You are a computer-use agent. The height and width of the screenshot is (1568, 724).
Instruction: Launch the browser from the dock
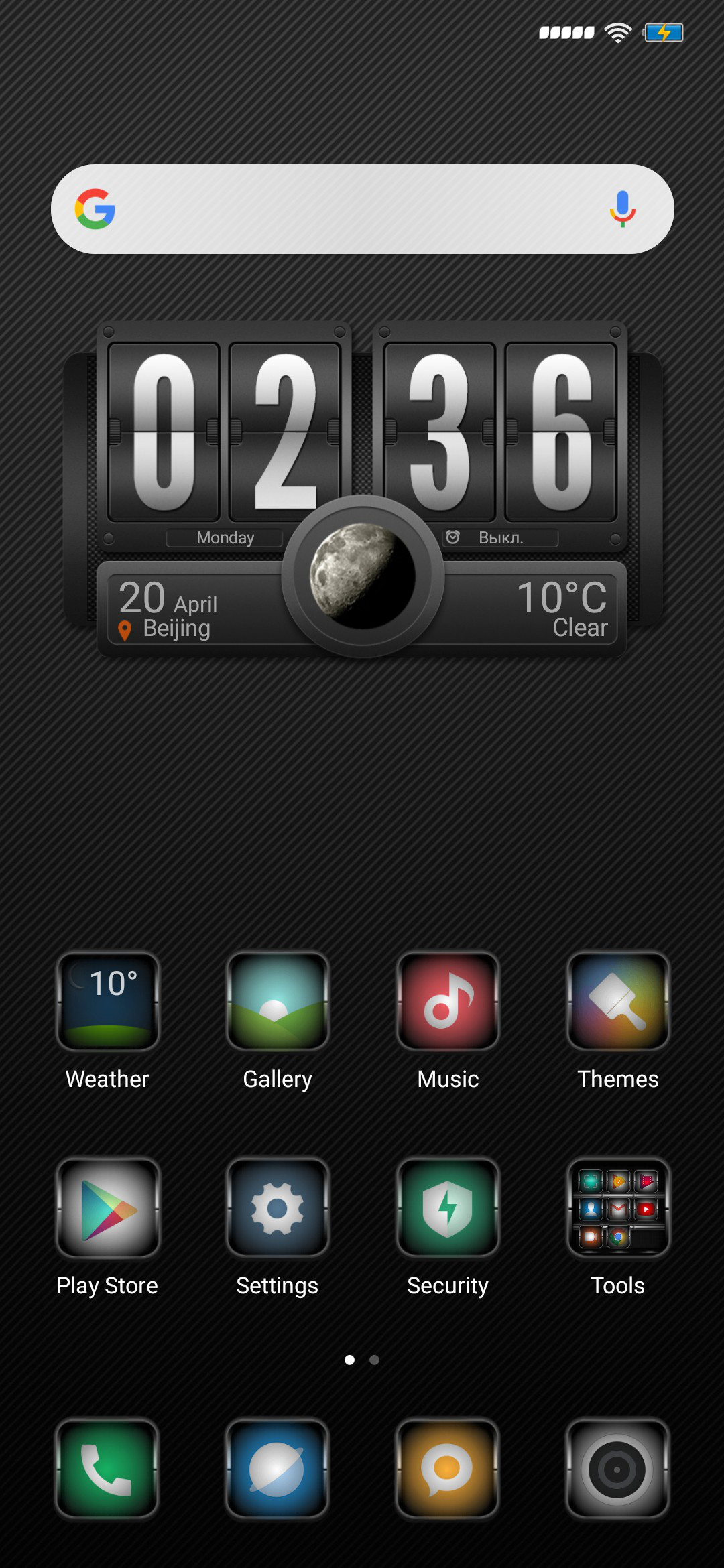pyautogui.click(x=278, y=1468)
